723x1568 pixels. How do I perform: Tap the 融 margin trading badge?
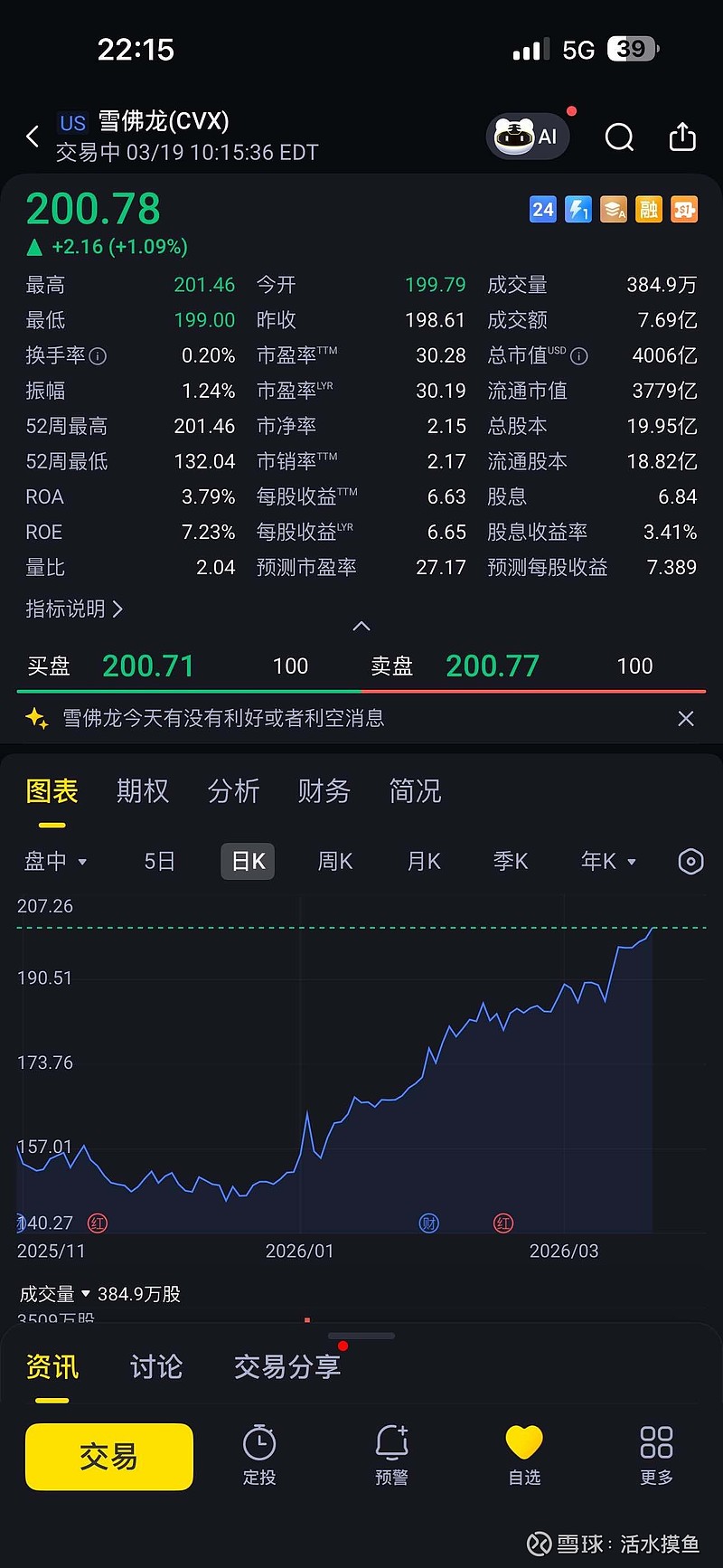[649, 209]
